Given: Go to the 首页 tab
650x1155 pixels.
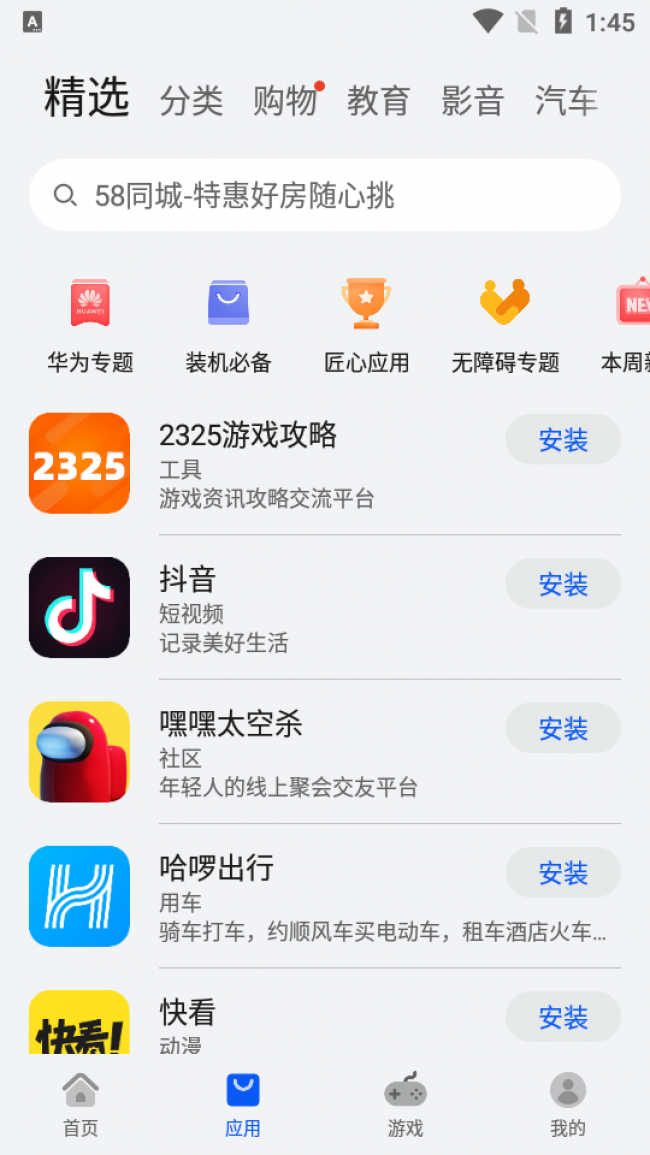Looking at the screenshot, I should [80, 1105].
